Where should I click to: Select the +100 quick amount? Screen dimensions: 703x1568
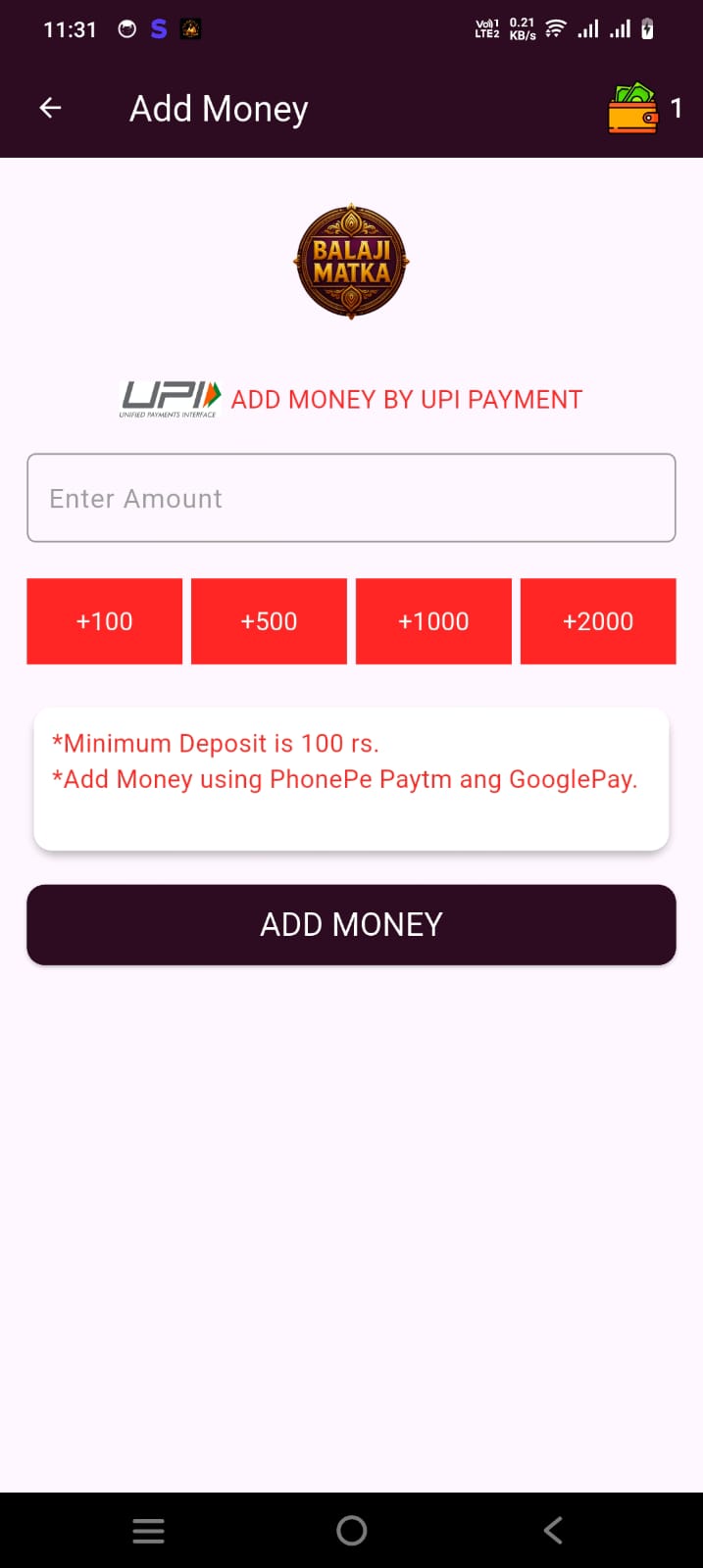(x=104, y=621)
